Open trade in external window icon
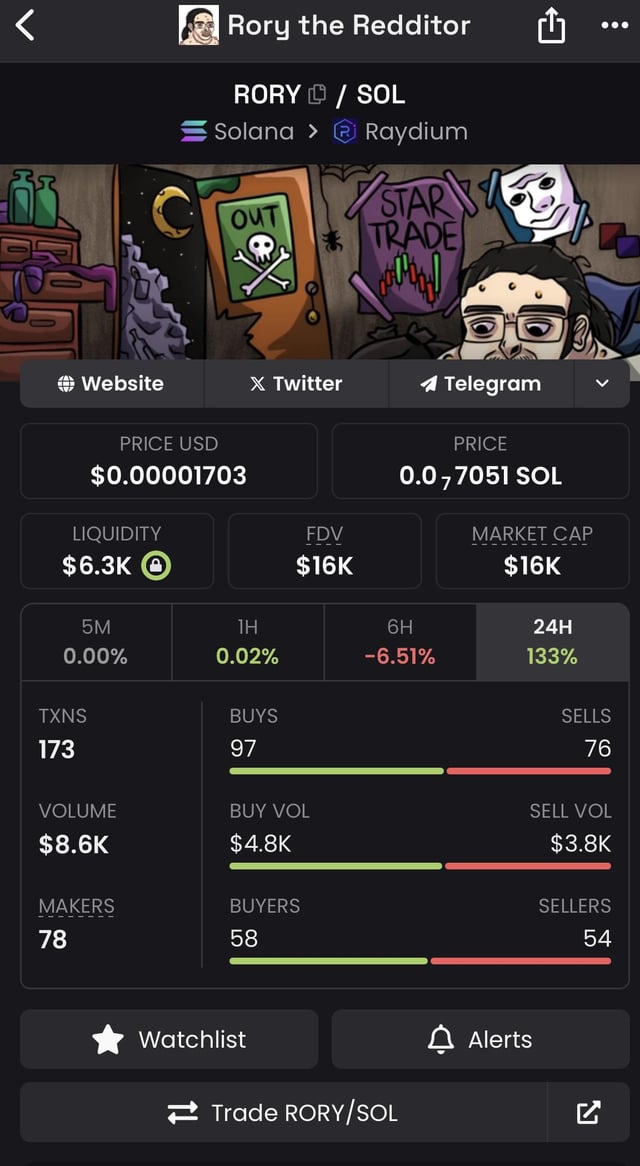This screenshot has width=640, height=1166. tap(589, 1112)
